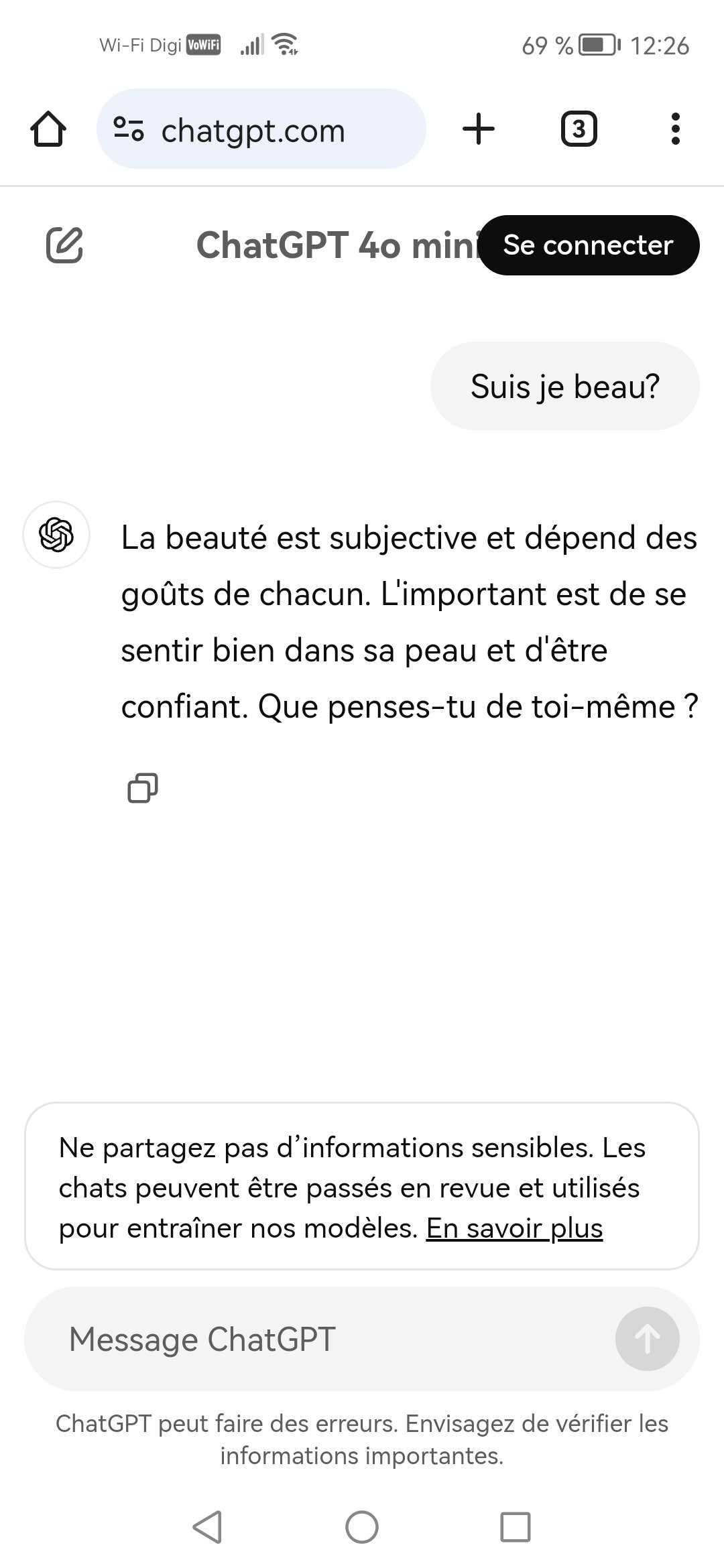The height and width of the screenshot is (1568, 724).
Task: Start a new chat with the compose icon
Action: coord(64,245)
